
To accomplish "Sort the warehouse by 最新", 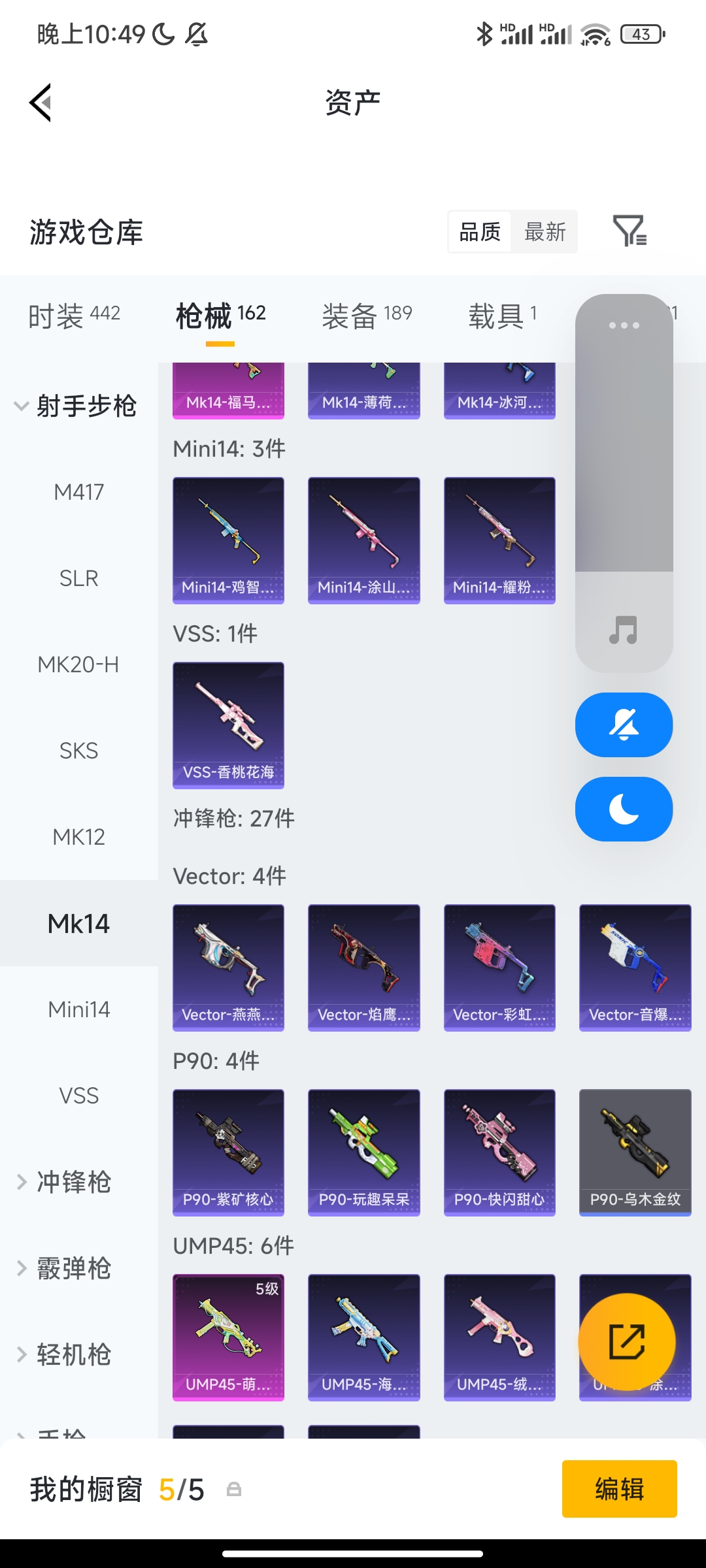I will pyautogui.click(x=545, y=232).
